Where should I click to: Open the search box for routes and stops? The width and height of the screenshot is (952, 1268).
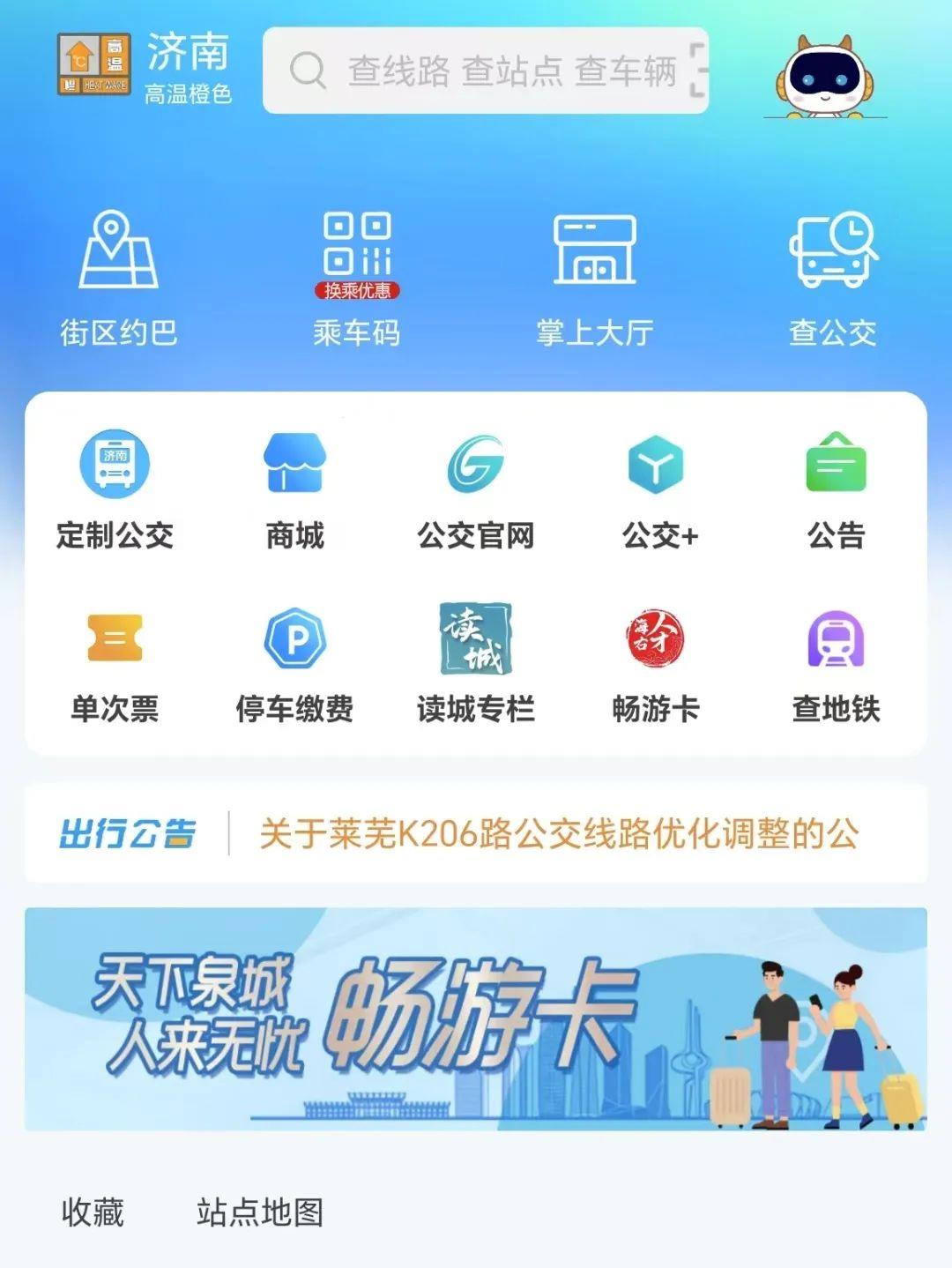485,71
